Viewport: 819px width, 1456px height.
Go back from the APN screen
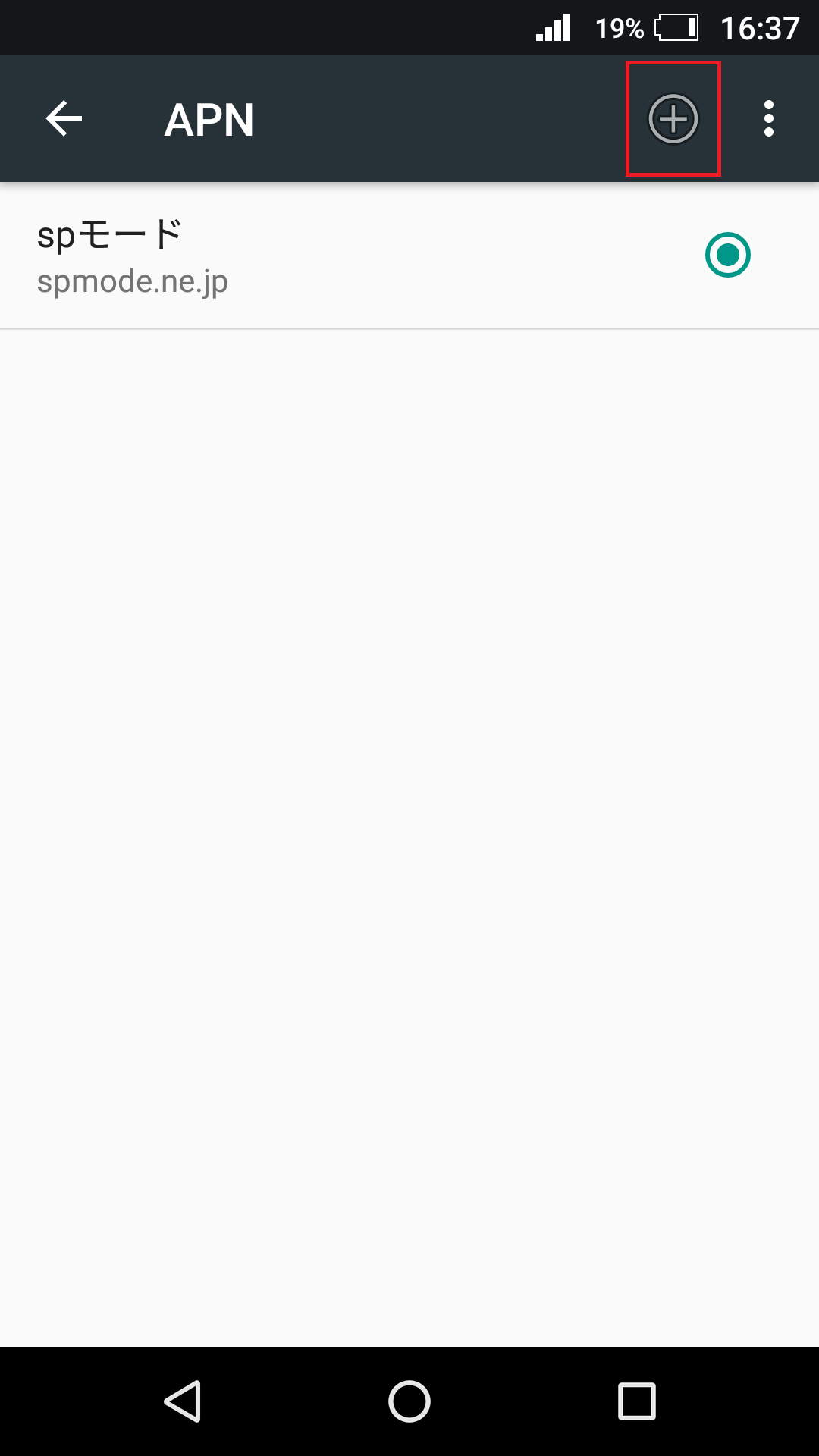pos(64,119)
